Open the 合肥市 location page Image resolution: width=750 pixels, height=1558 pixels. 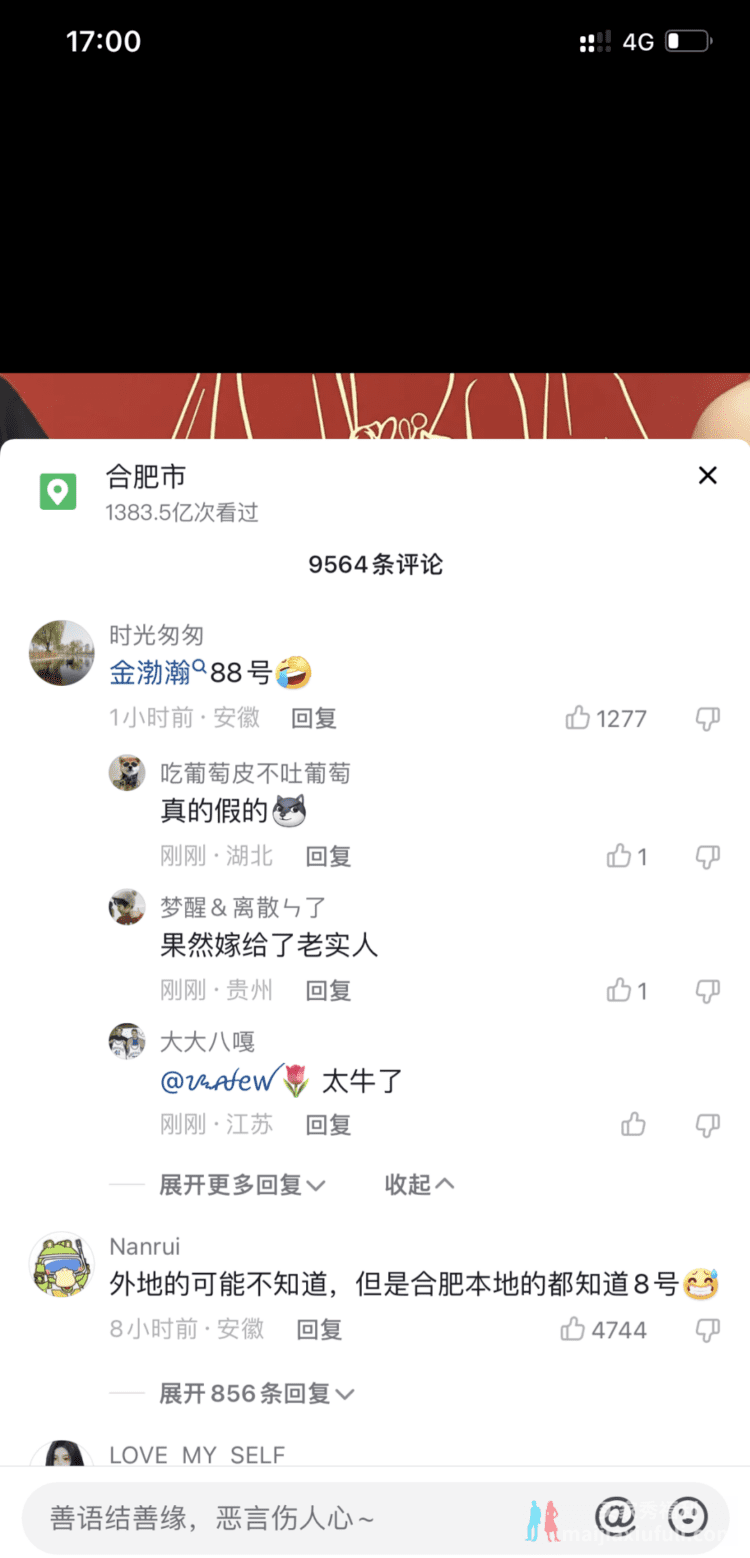click(x=146, y=476)
